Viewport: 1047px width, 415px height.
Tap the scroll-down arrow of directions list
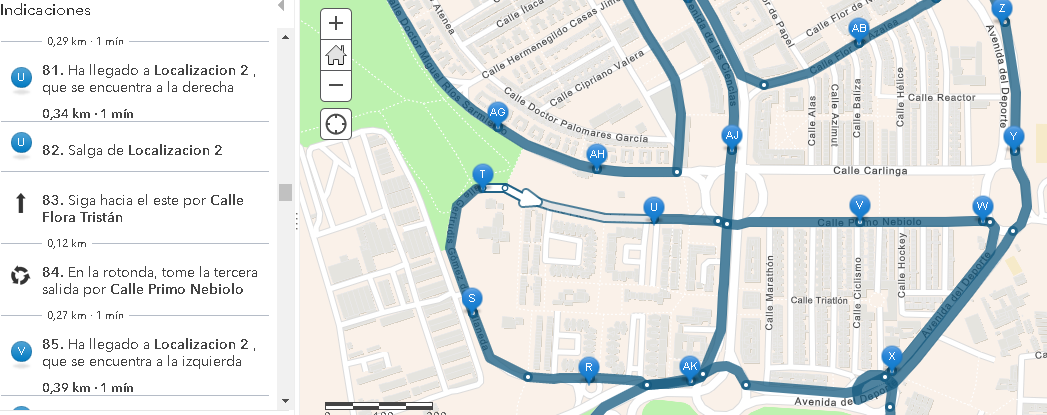click(286, 397)
